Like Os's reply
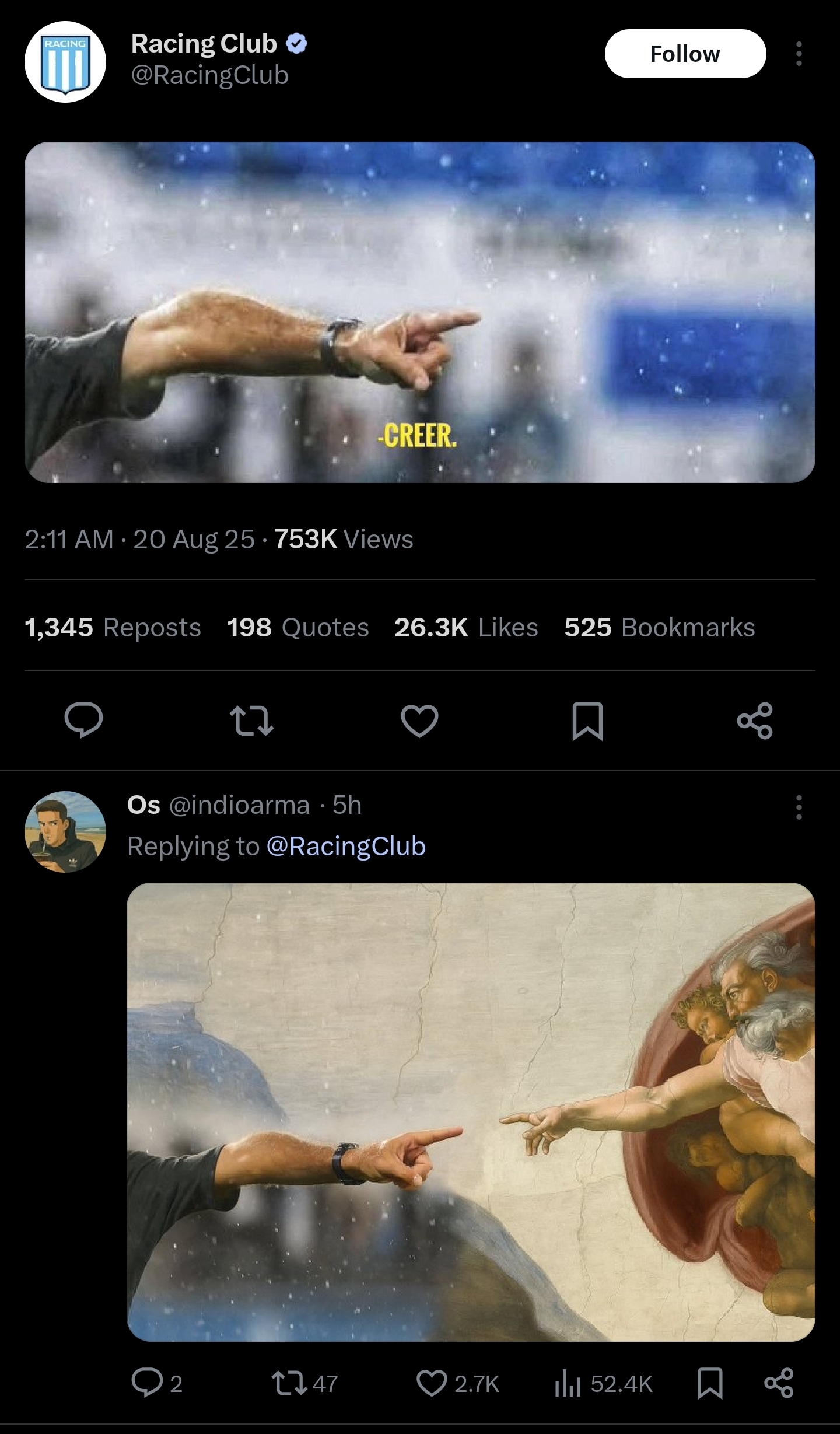Screen dimensions: 840x1434 pyautogui.click(x=432, y=1383)
